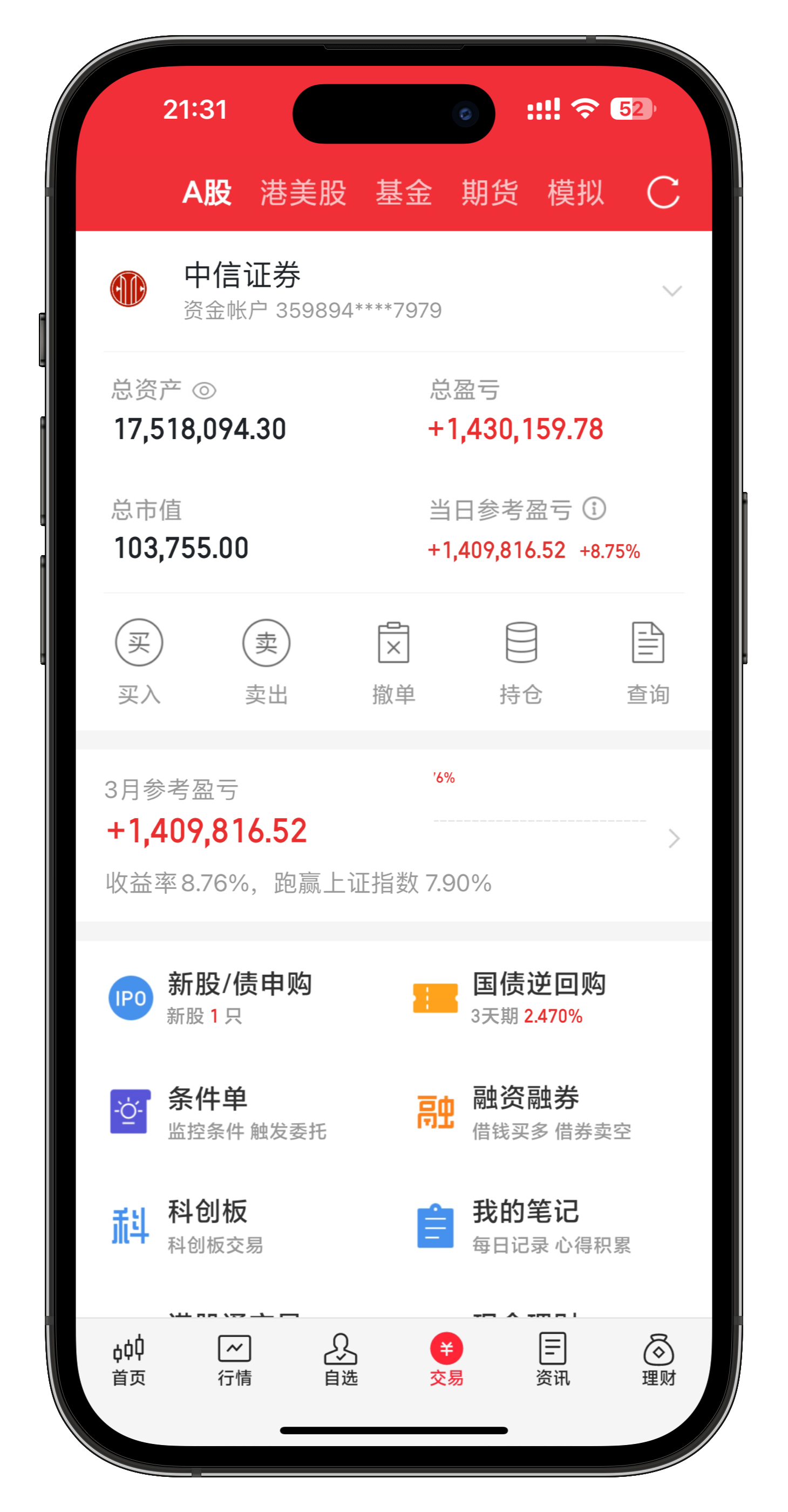
Task: Tap the 买入 button
Action: point(139,660)
